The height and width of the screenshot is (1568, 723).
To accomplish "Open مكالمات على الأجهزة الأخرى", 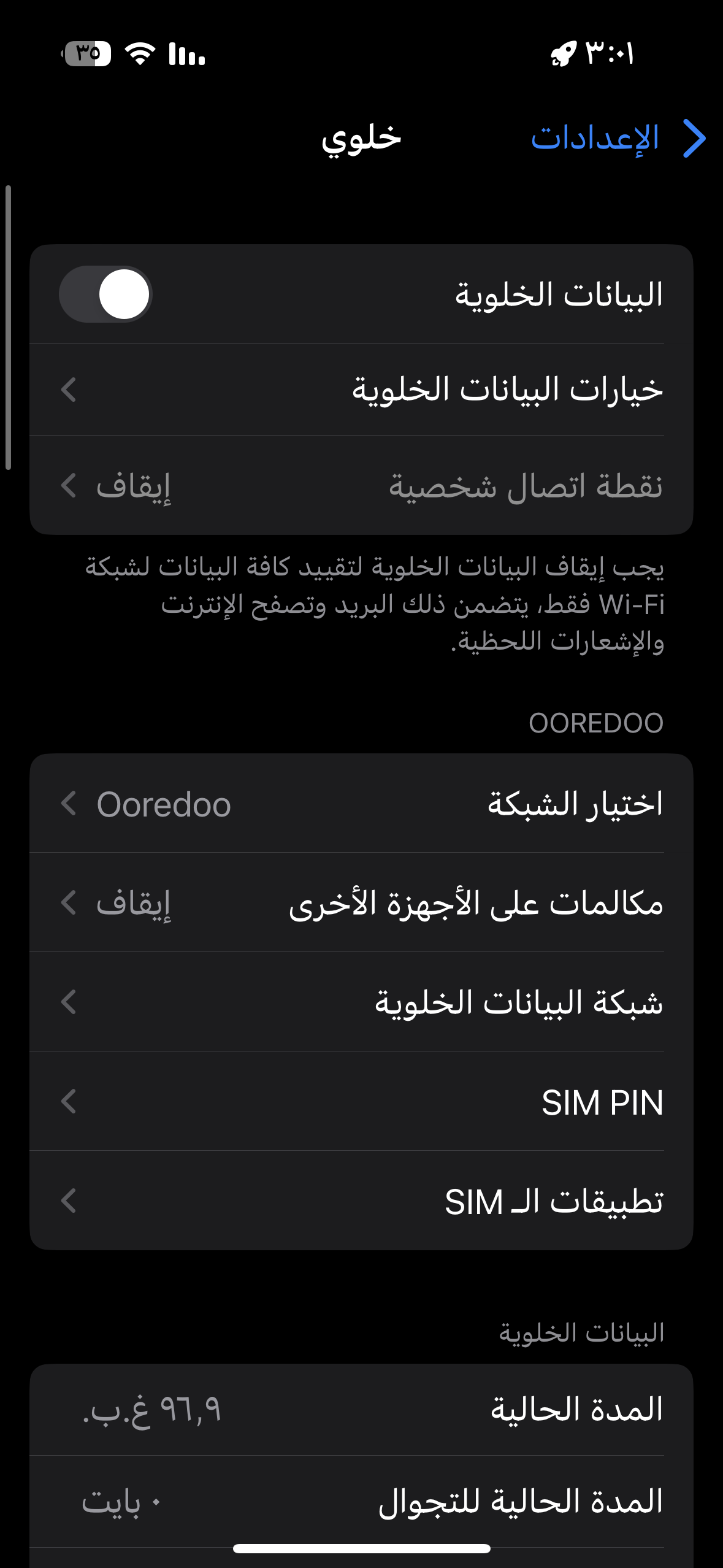I will point(361,902).
